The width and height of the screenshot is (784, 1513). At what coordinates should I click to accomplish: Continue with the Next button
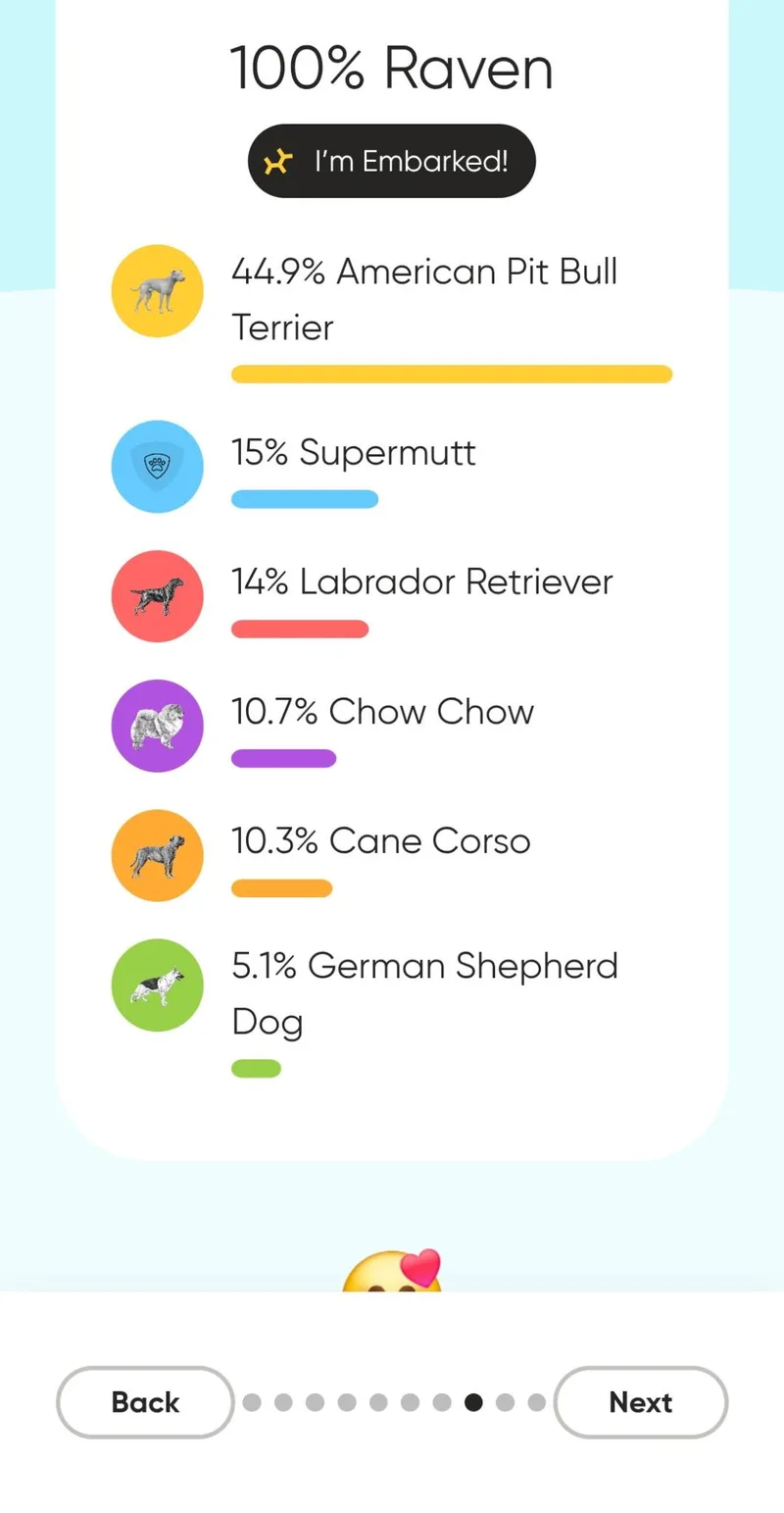click(x=641, y=1402)
